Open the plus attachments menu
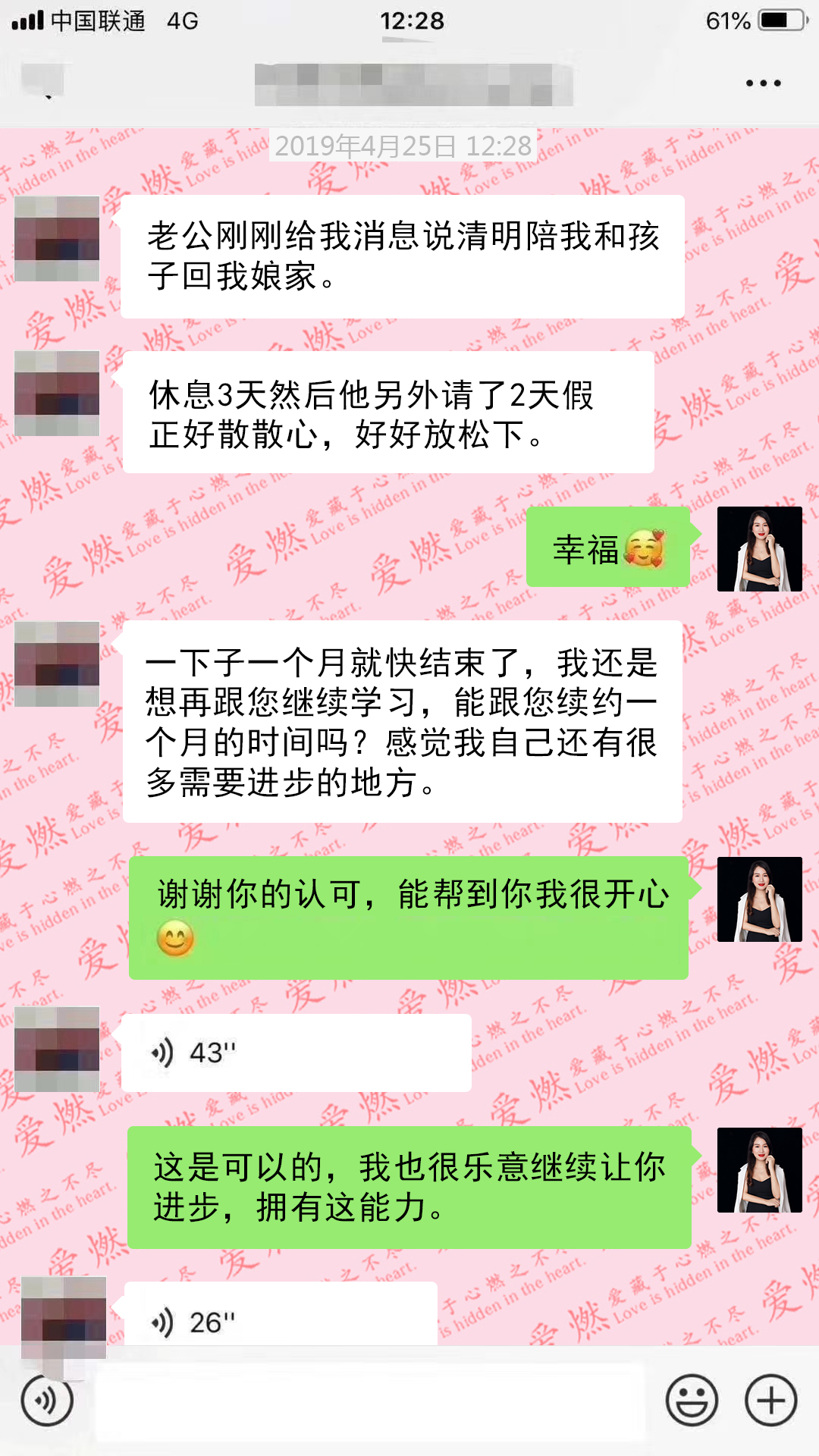819x1456 pixels. 770,1401
